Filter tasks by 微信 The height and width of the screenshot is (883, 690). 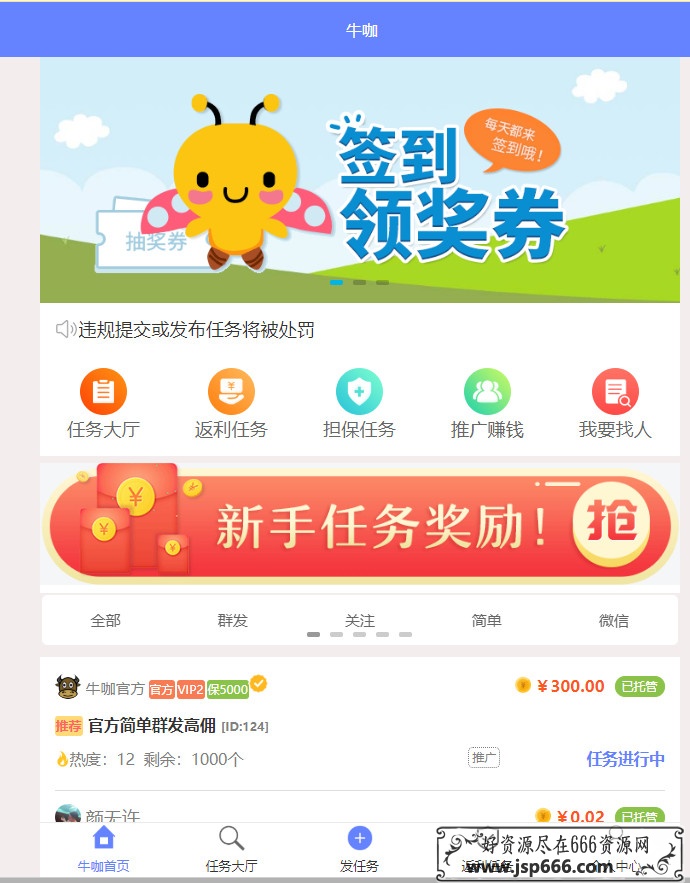[613, 621]
